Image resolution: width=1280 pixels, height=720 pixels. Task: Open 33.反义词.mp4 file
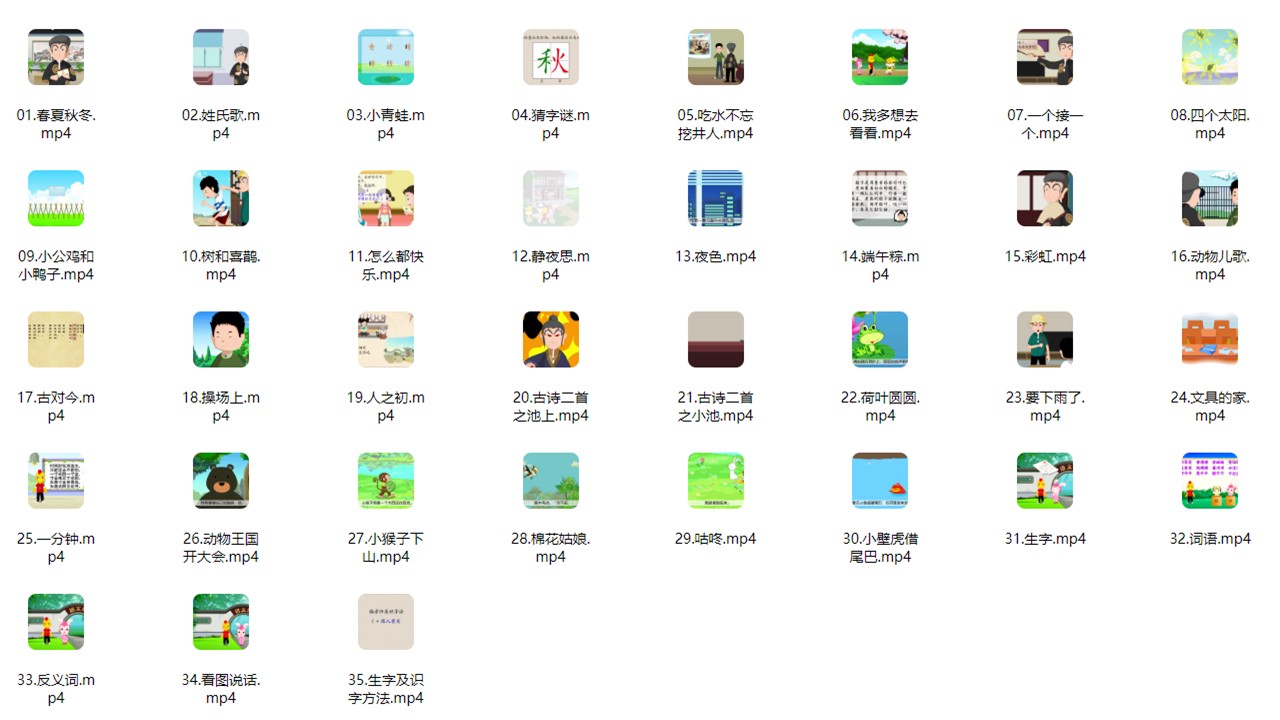point(56,622)
